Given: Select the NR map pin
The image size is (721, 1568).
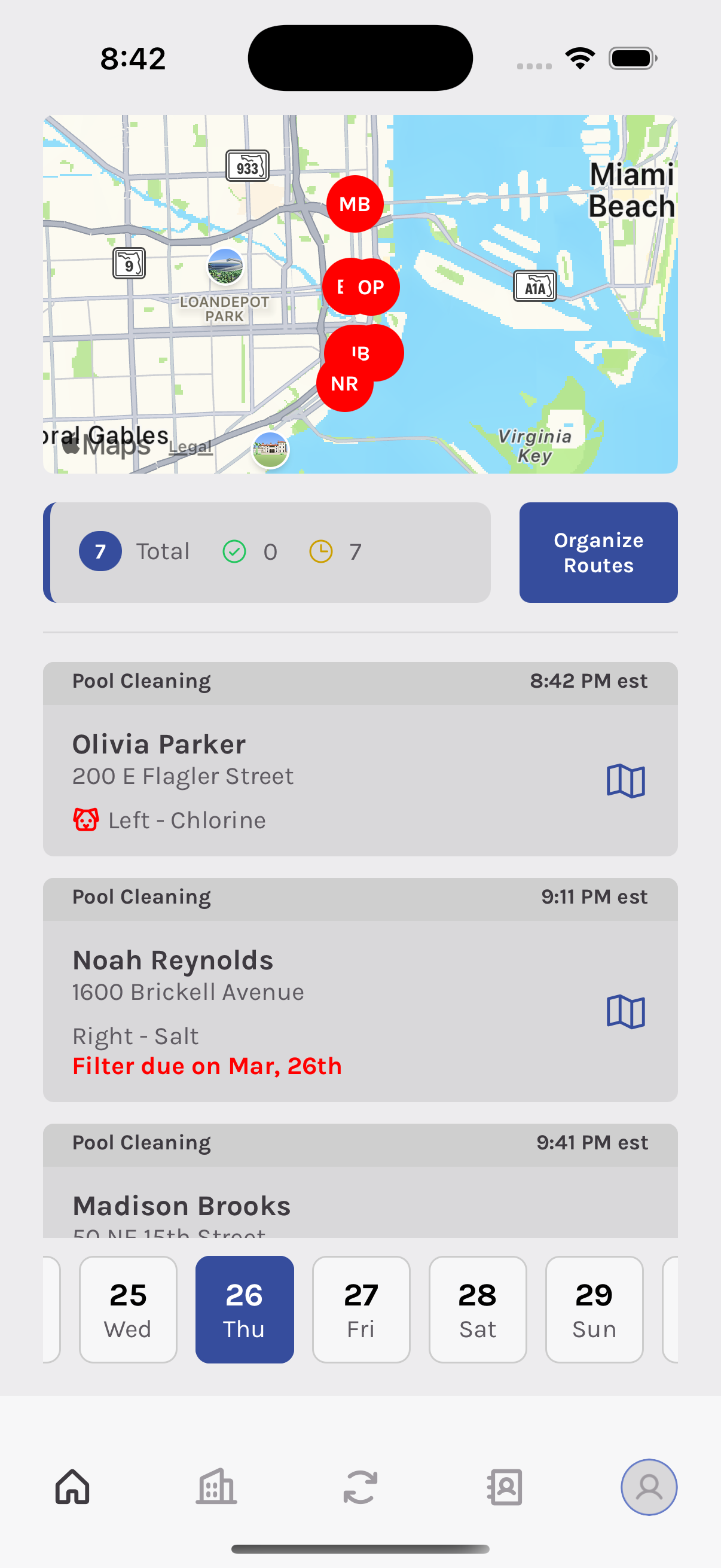Looking at the screenshot, I should coord(344,383).
